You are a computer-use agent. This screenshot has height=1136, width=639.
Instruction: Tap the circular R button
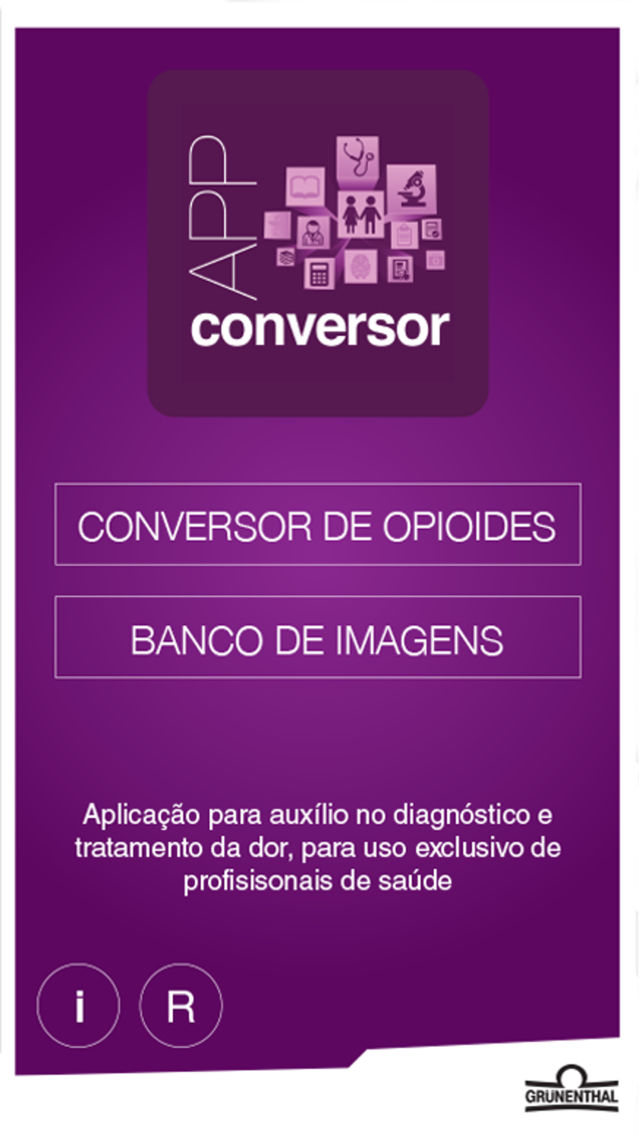(181, 1007)
